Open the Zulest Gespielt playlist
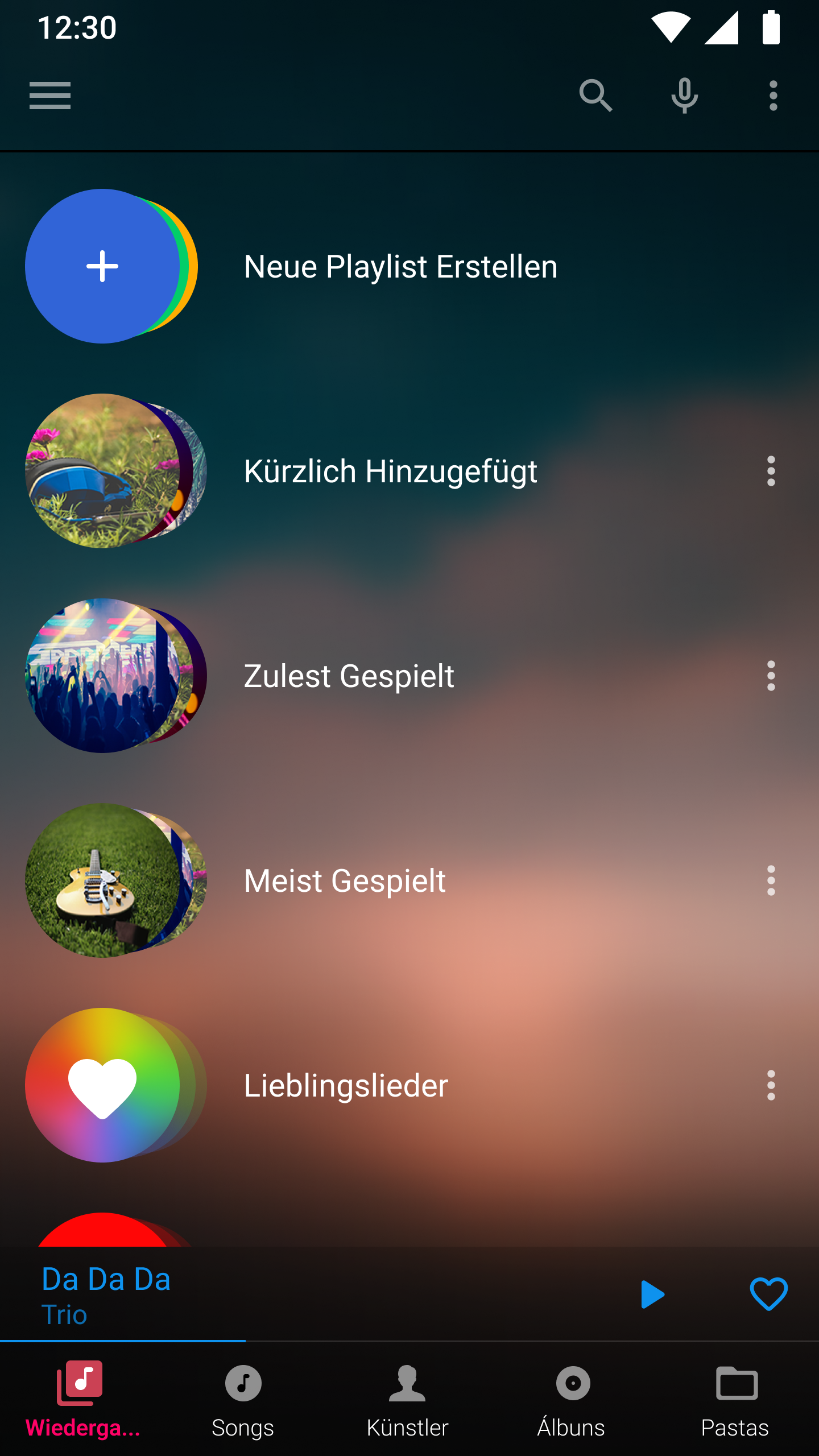 (x=349, y=676)
